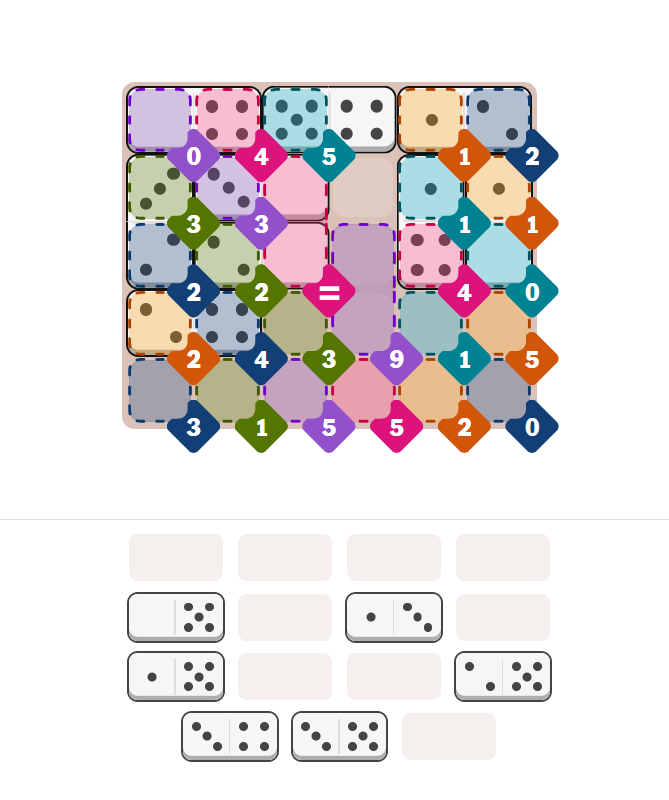Viewport: 669px width, 800px height.
Task: Tap the one-five domino in the tray
Action: [x=176, y=676]
